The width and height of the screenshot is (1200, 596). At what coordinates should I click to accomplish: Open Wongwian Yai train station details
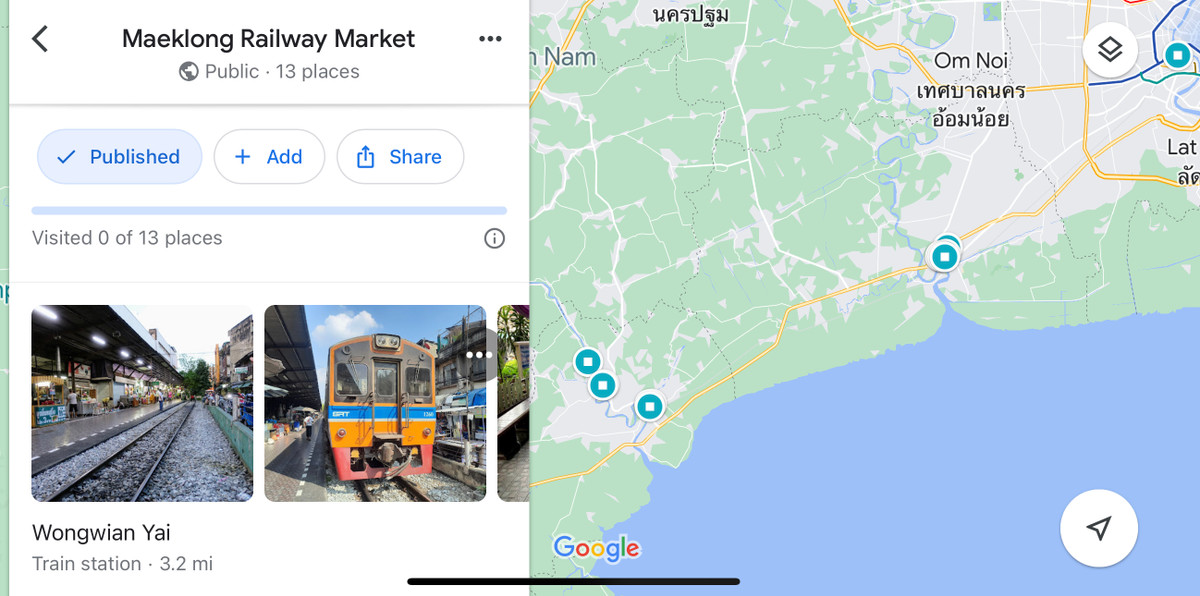[x=102, y=532]
